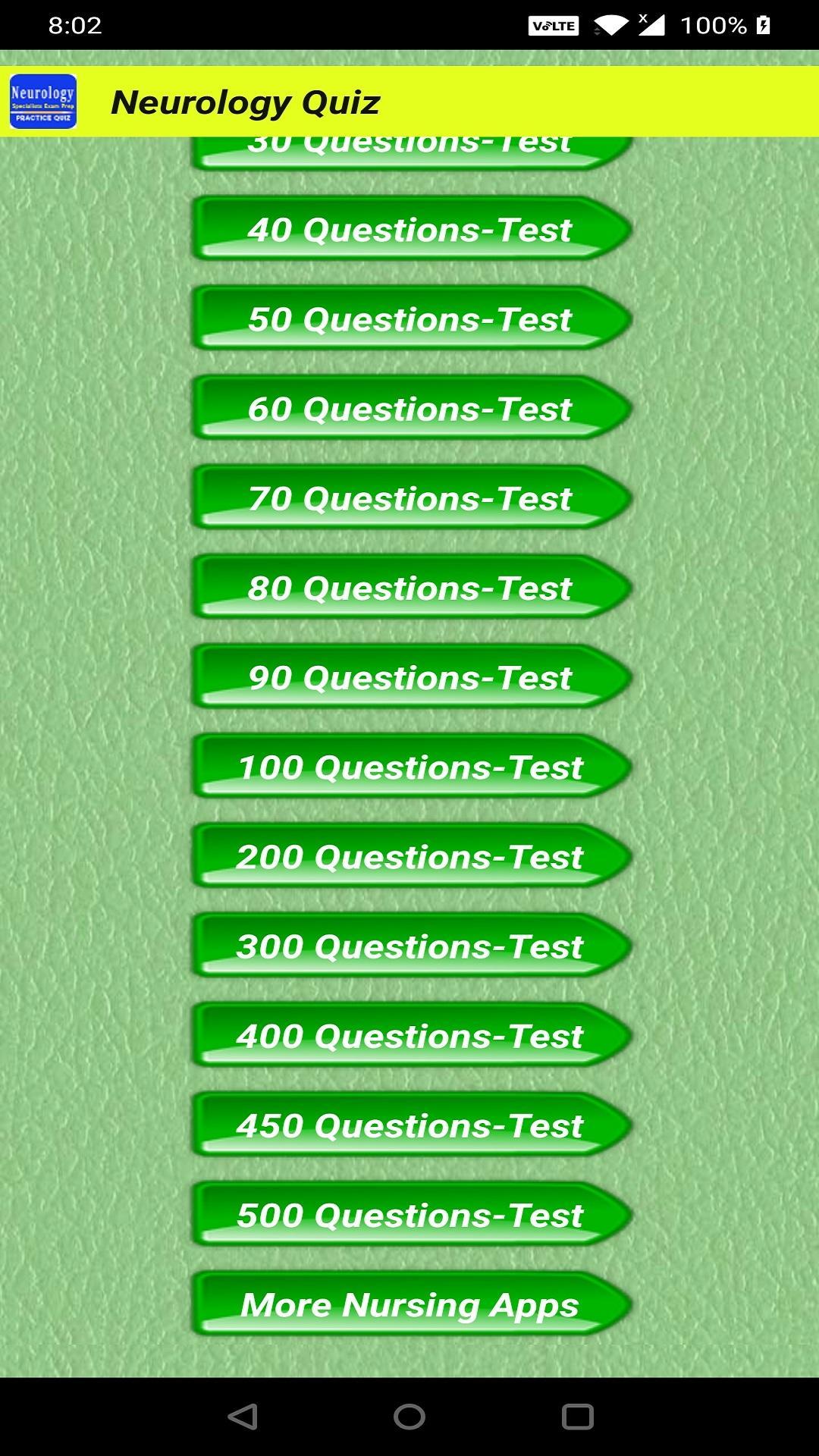
Task: Launch the 70 Questions-Test
Action: pyautogui.click(x=410, y=497)
